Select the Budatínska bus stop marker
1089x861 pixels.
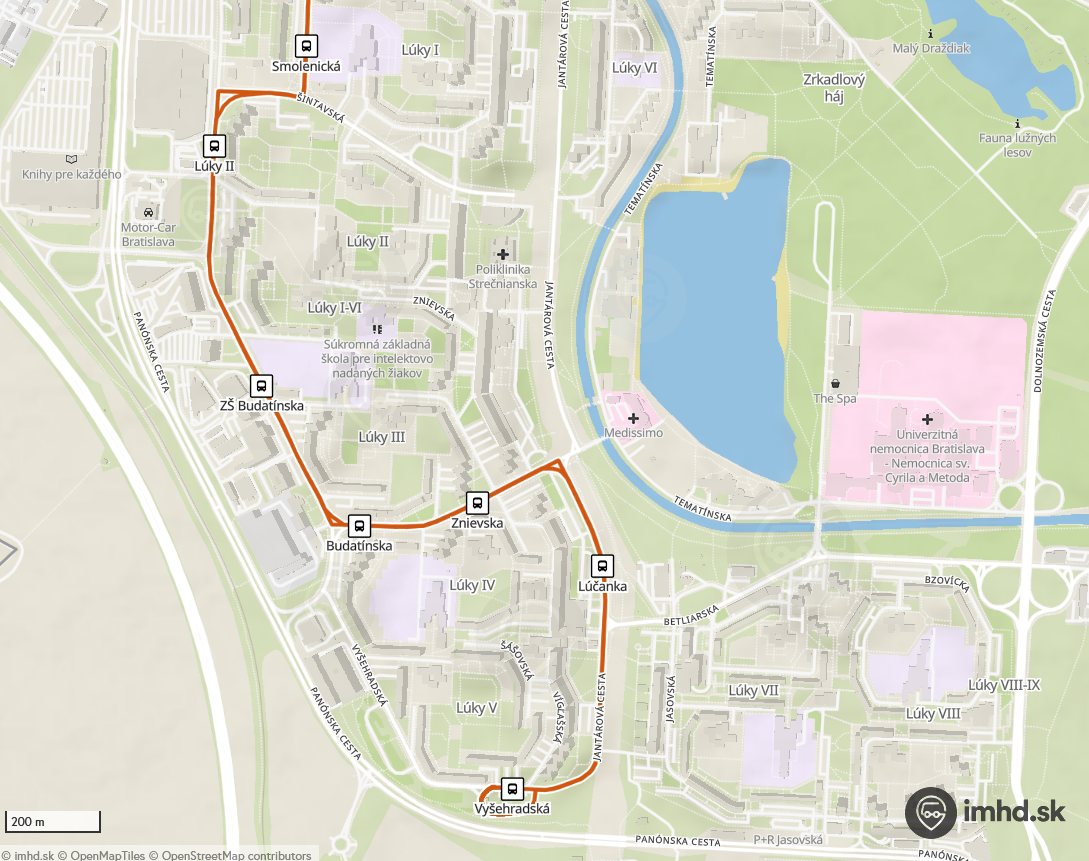(x=359, y=525)
